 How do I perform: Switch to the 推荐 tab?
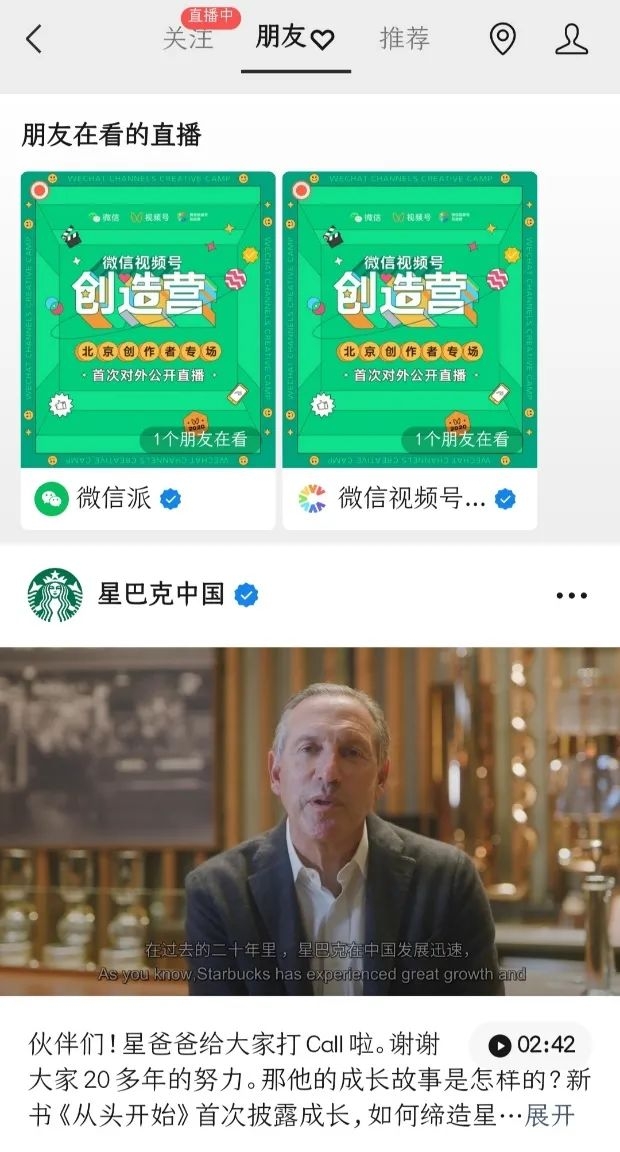point(404,39)
